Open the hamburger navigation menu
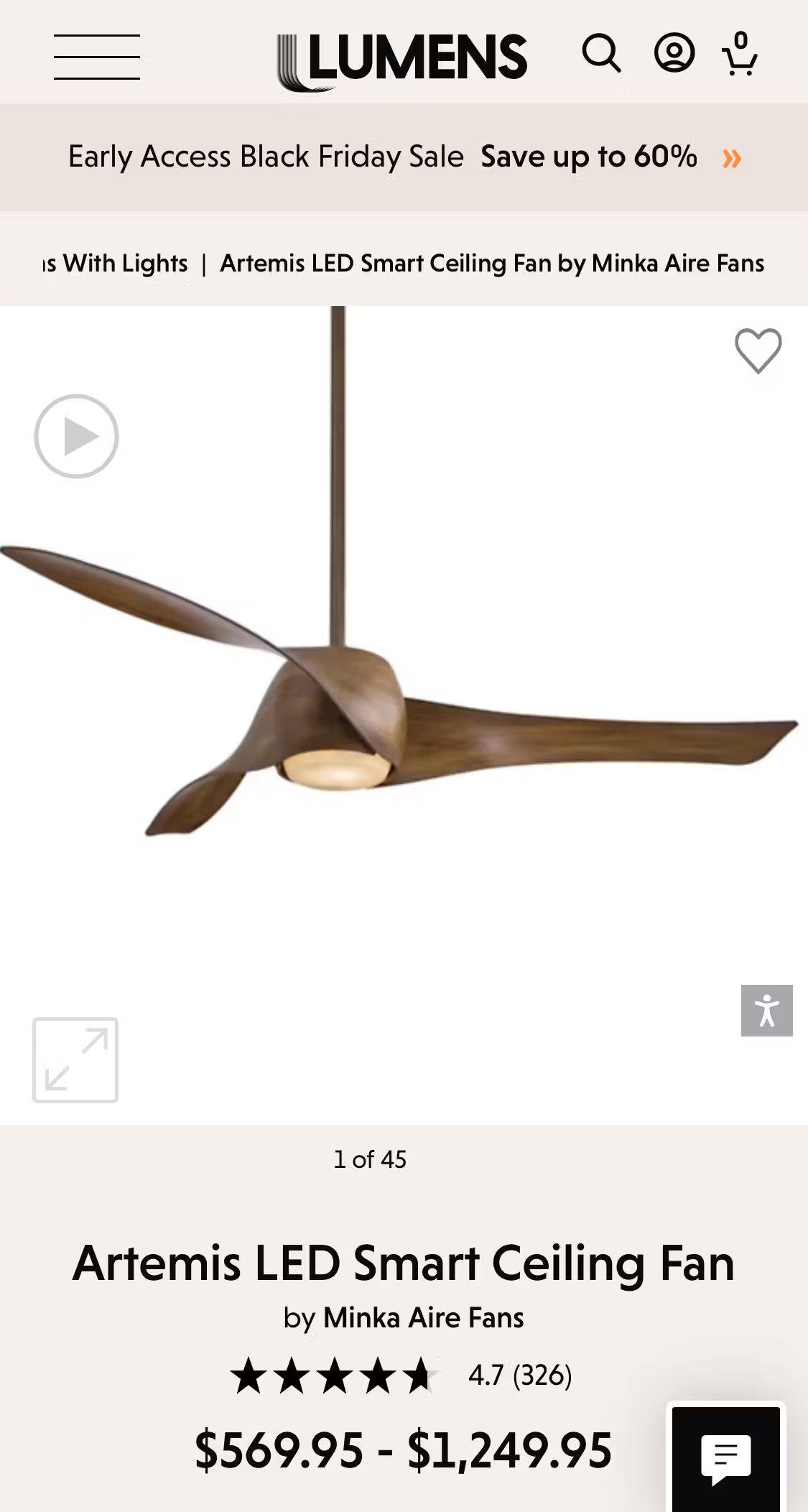Image resolution: width=808 pixels, height=1512 pixels. tap(97, 57)
